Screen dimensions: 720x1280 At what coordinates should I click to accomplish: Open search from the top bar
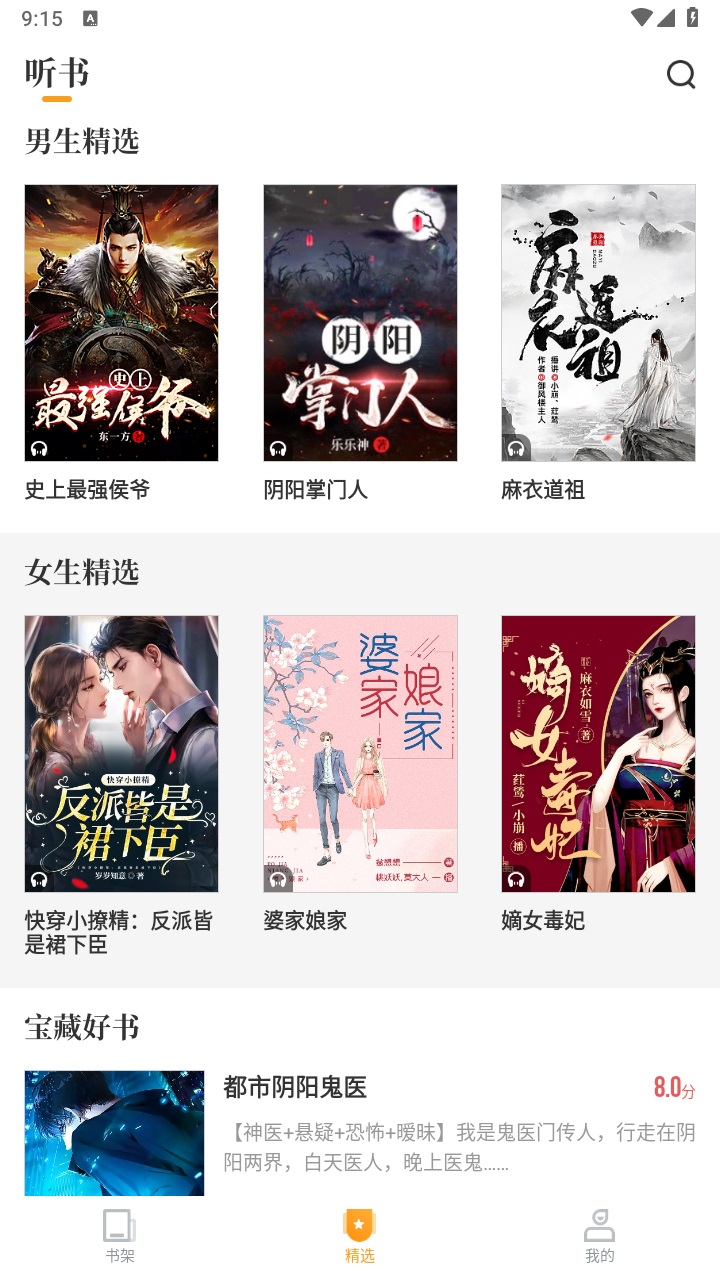(682, 73)
